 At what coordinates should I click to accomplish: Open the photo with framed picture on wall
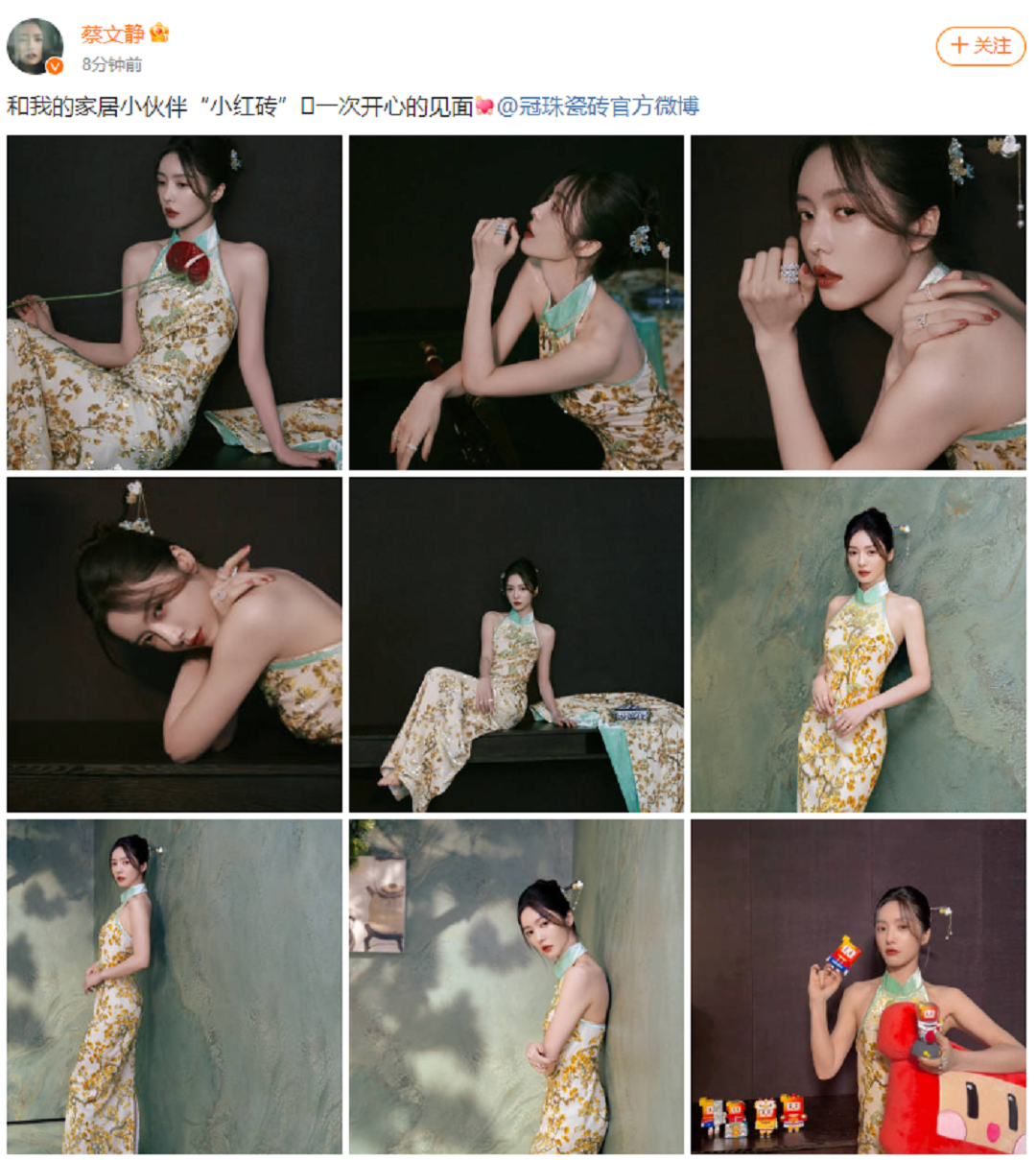coord(516,986)
